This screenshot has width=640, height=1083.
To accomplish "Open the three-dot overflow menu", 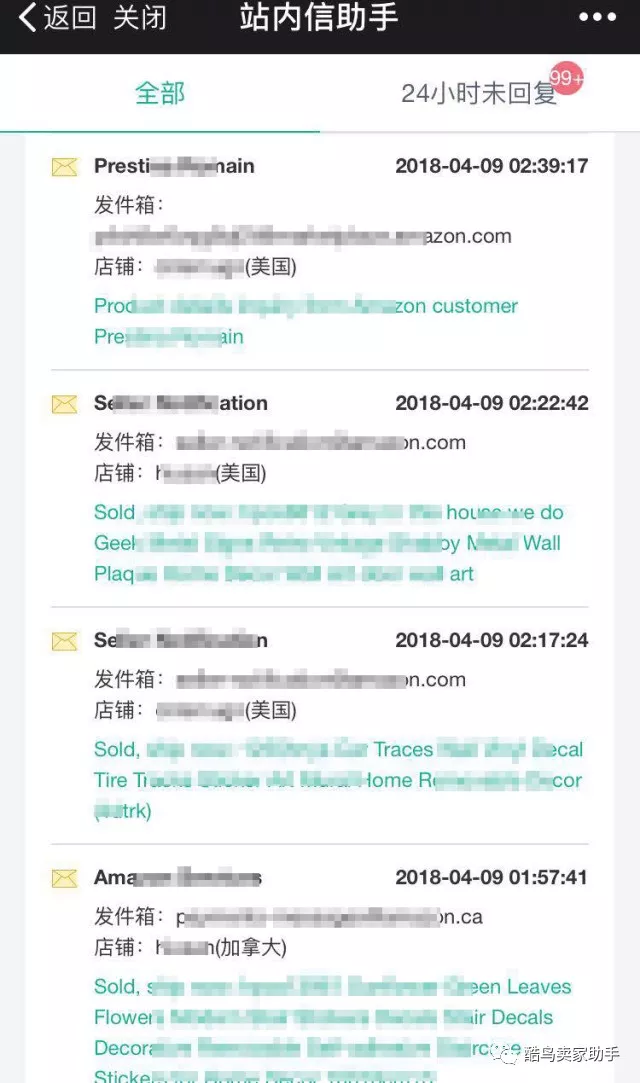I will tap(597, 18).
